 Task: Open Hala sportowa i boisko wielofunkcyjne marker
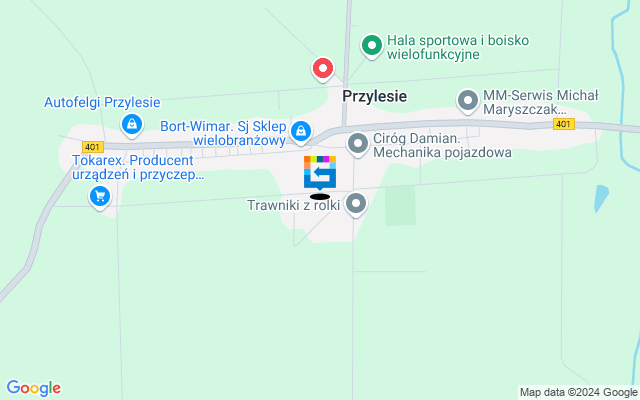(372, 45)
